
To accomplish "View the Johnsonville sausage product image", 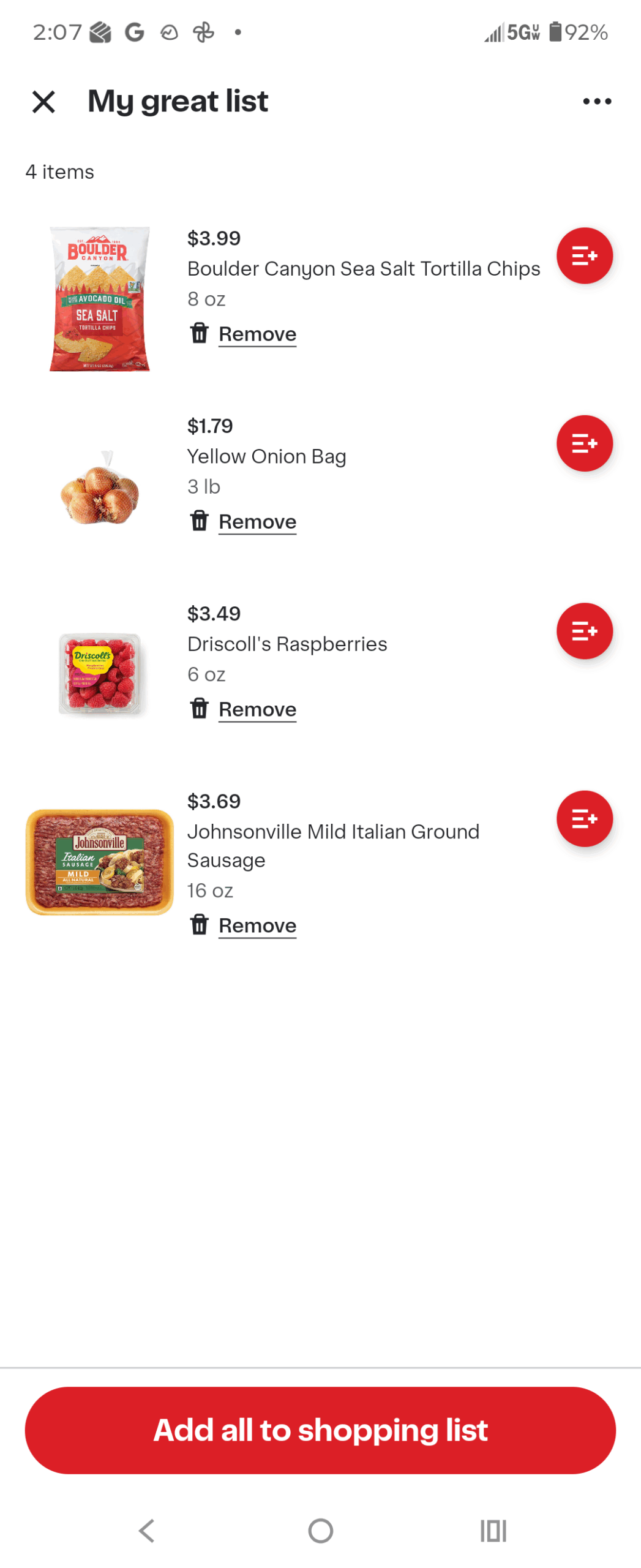I will tap(99, 861).
